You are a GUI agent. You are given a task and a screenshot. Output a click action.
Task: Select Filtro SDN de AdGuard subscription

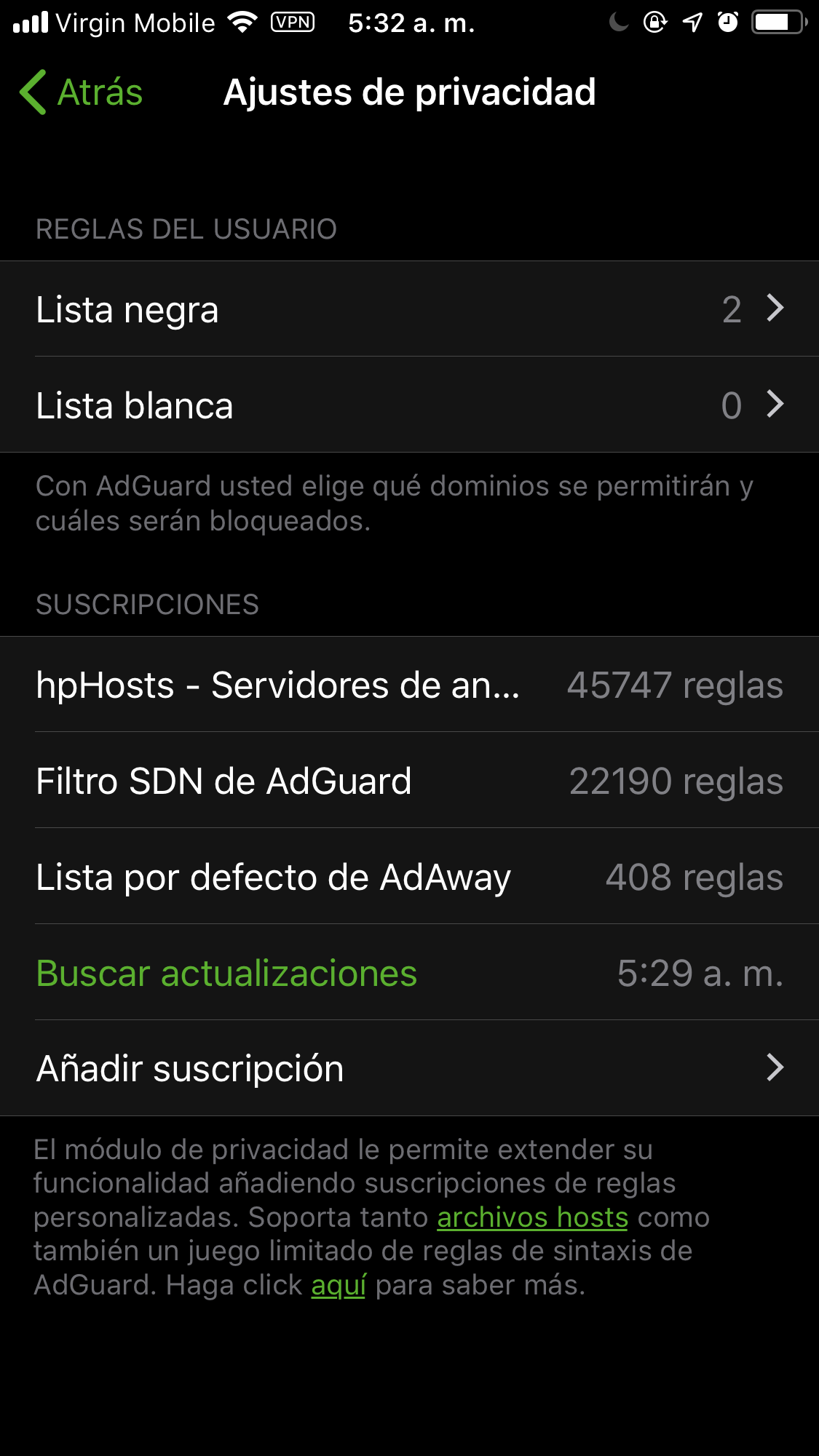point(409,781)
